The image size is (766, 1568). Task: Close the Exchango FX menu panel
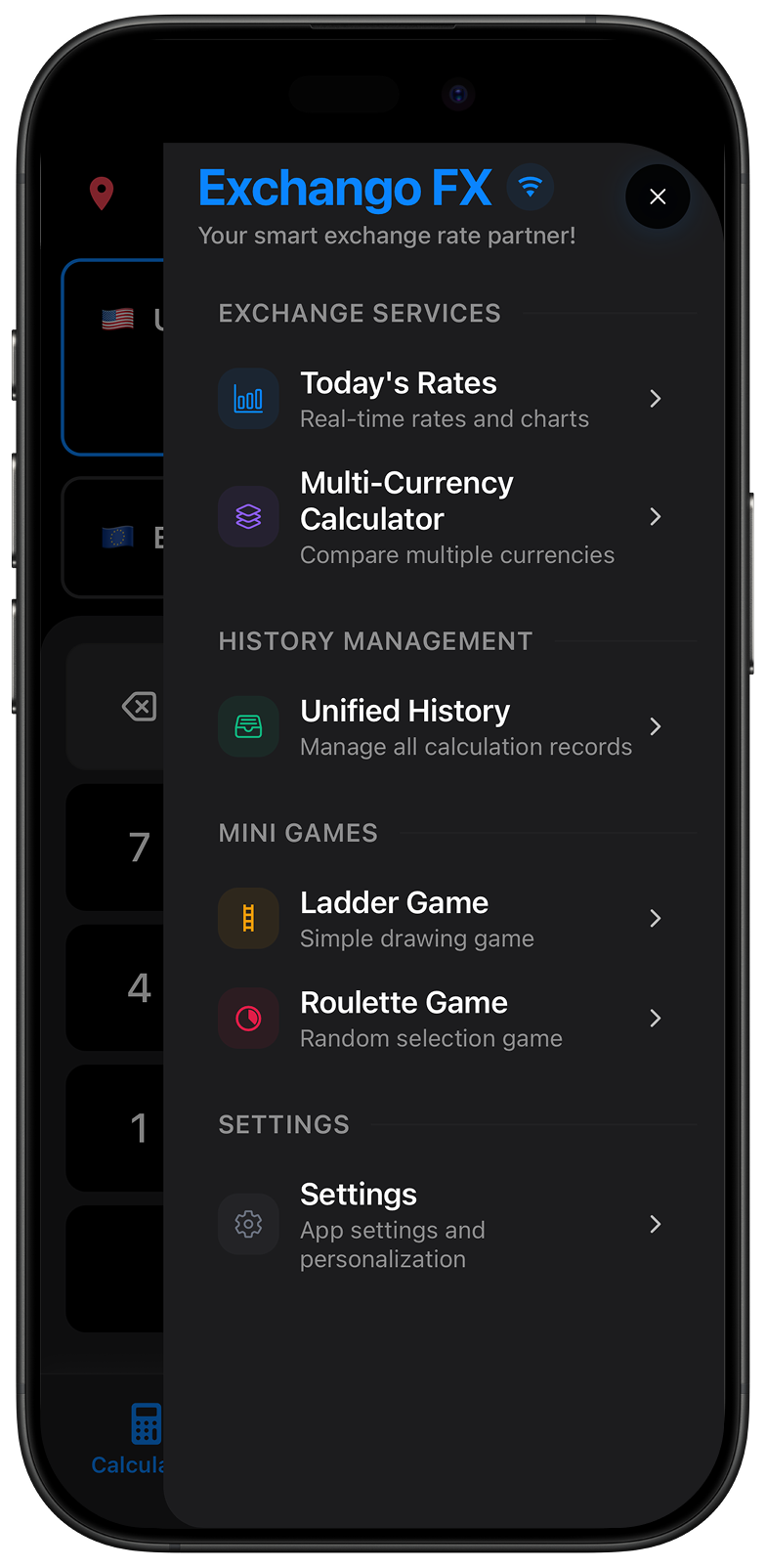658,196
